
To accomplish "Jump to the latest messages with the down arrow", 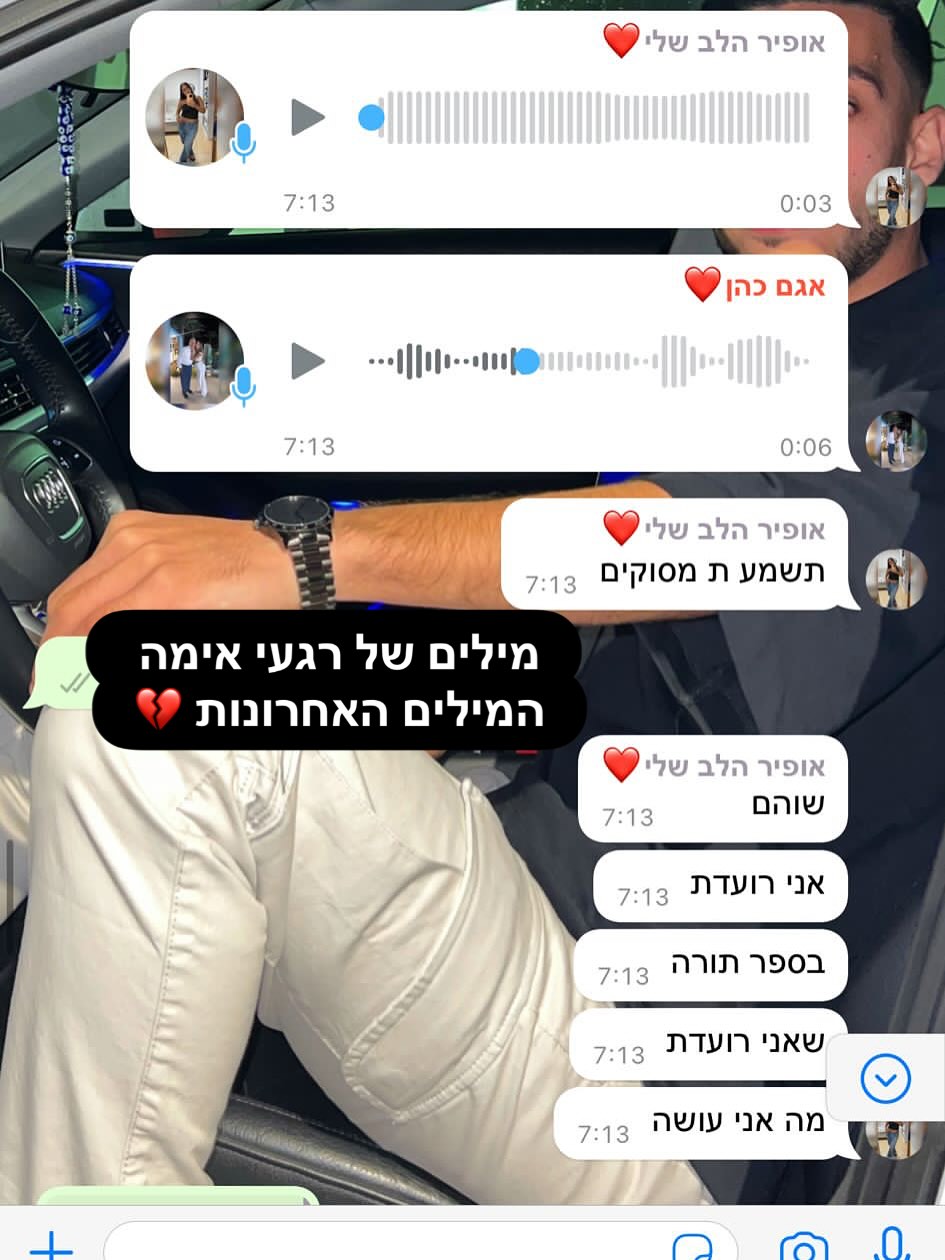I will pos(885,1079).
